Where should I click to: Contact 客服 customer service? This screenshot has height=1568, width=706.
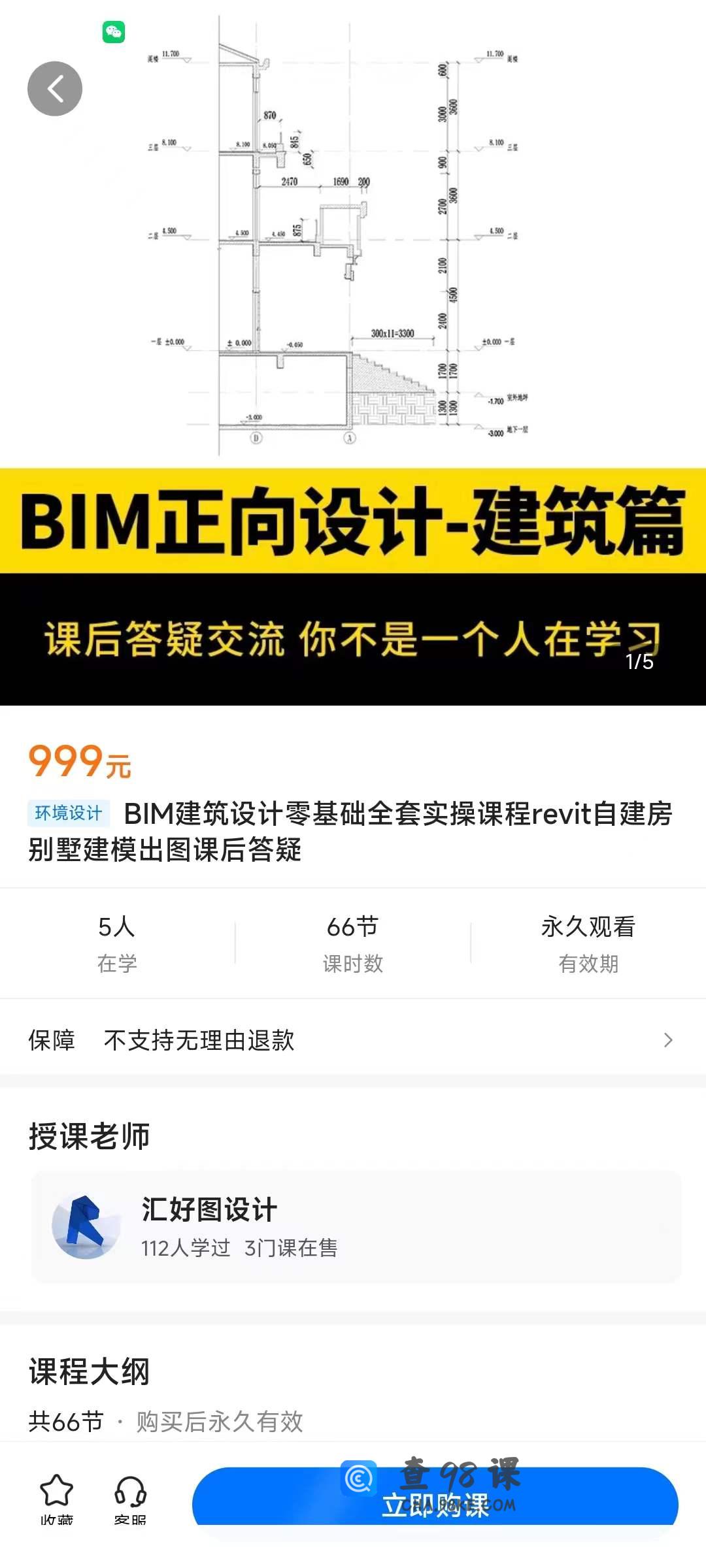point(130,1499)
